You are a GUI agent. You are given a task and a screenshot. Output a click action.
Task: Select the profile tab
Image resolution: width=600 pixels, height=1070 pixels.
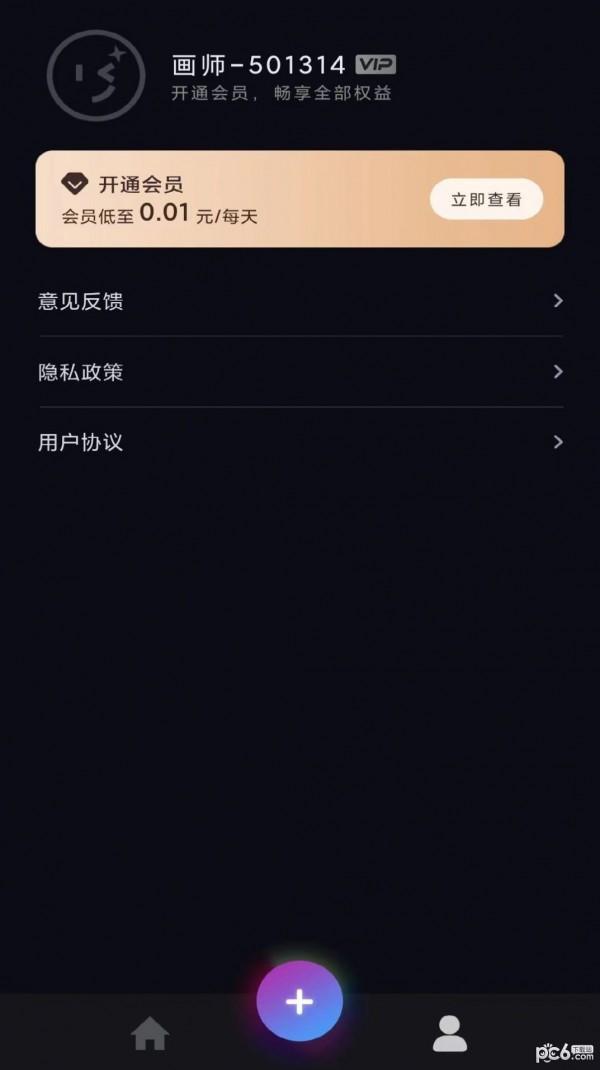click(450, 1033)
